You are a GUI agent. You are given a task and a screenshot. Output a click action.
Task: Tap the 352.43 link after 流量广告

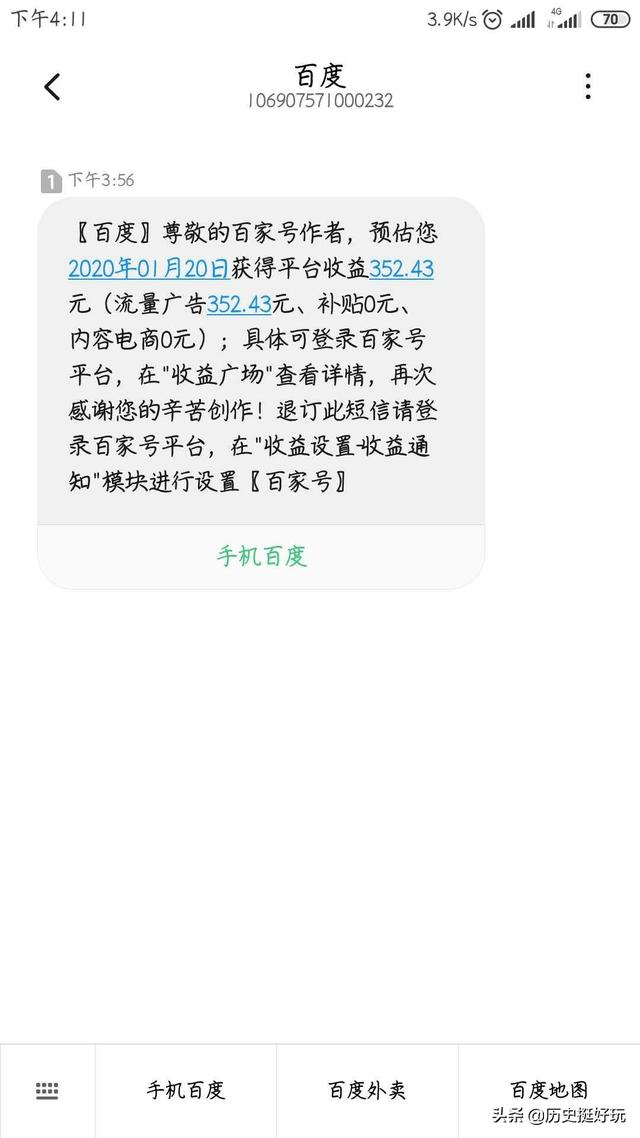[239, 301]
